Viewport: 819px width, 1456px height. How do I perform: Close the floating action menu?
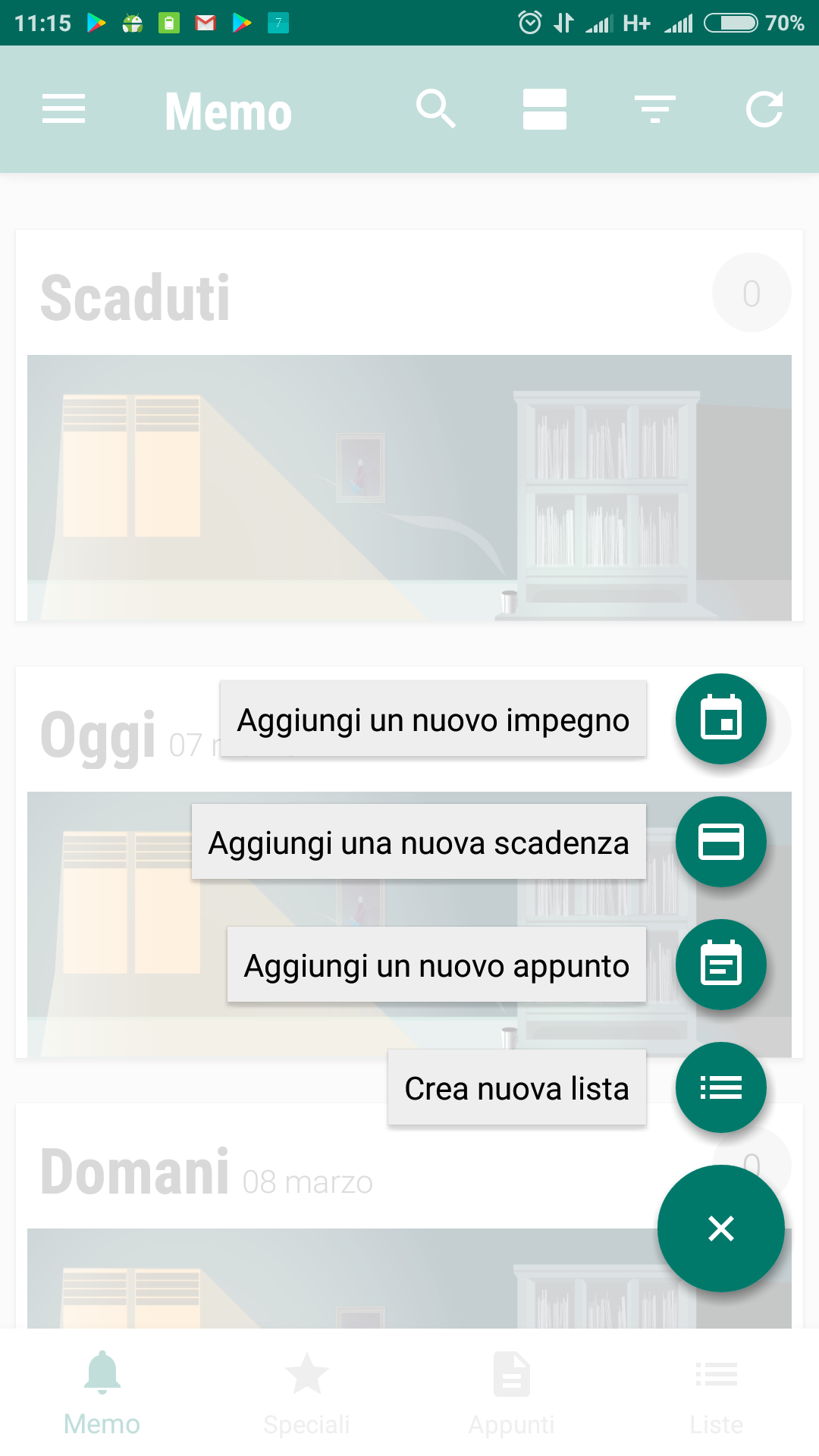pyautogui.click(x=720, y=1228)
